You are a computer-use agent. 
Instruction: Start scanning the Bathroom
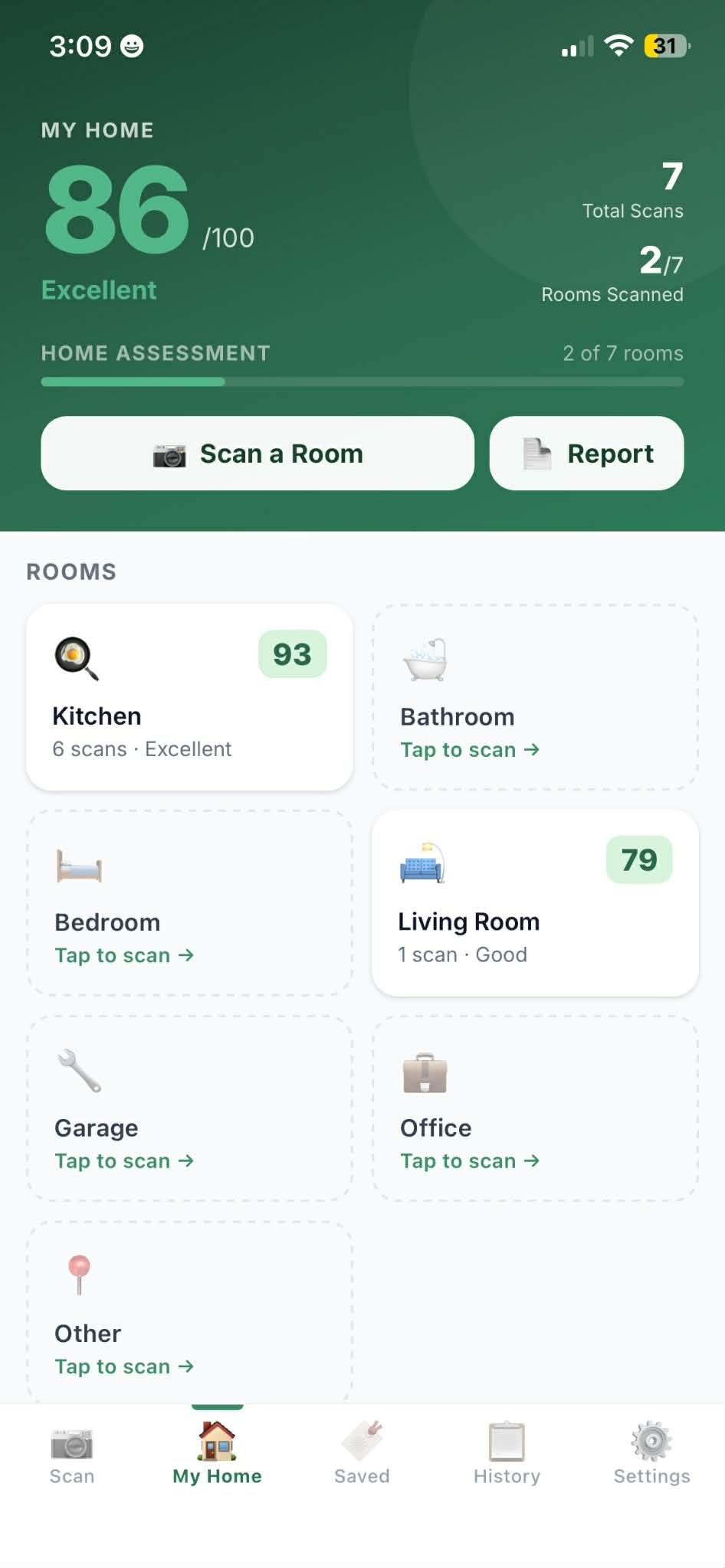(x=535, y=697)
